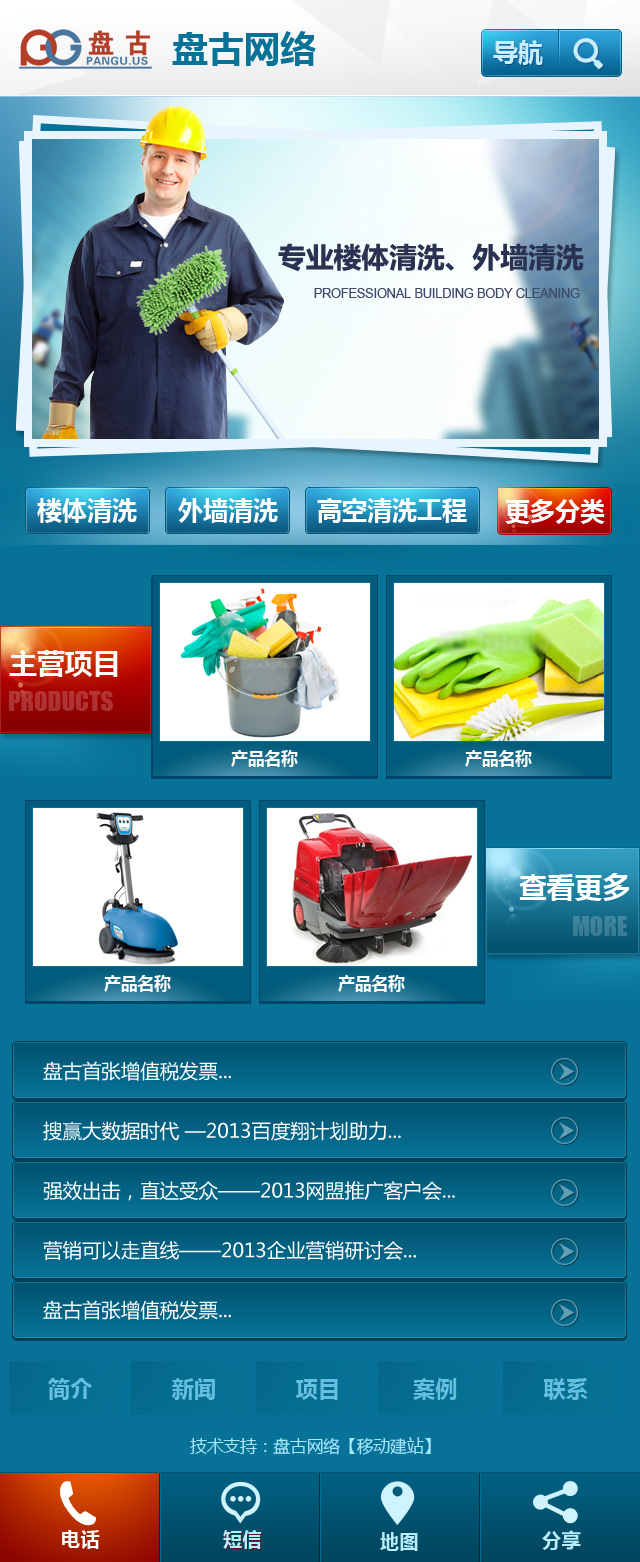The height and width of the screenshot is (1562, 640).
Task: Open the cleaning bucket product card
Action: (264, 676)
